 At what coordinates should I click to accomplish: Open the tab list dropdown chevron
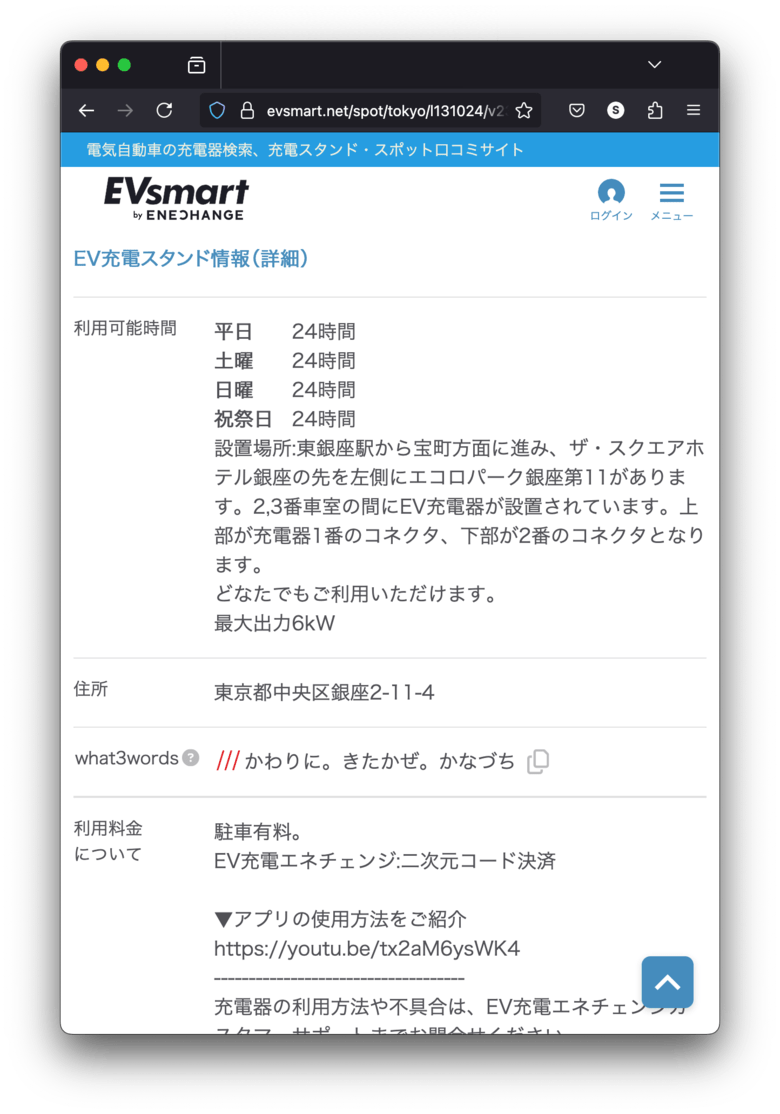[x=655, y=65]
